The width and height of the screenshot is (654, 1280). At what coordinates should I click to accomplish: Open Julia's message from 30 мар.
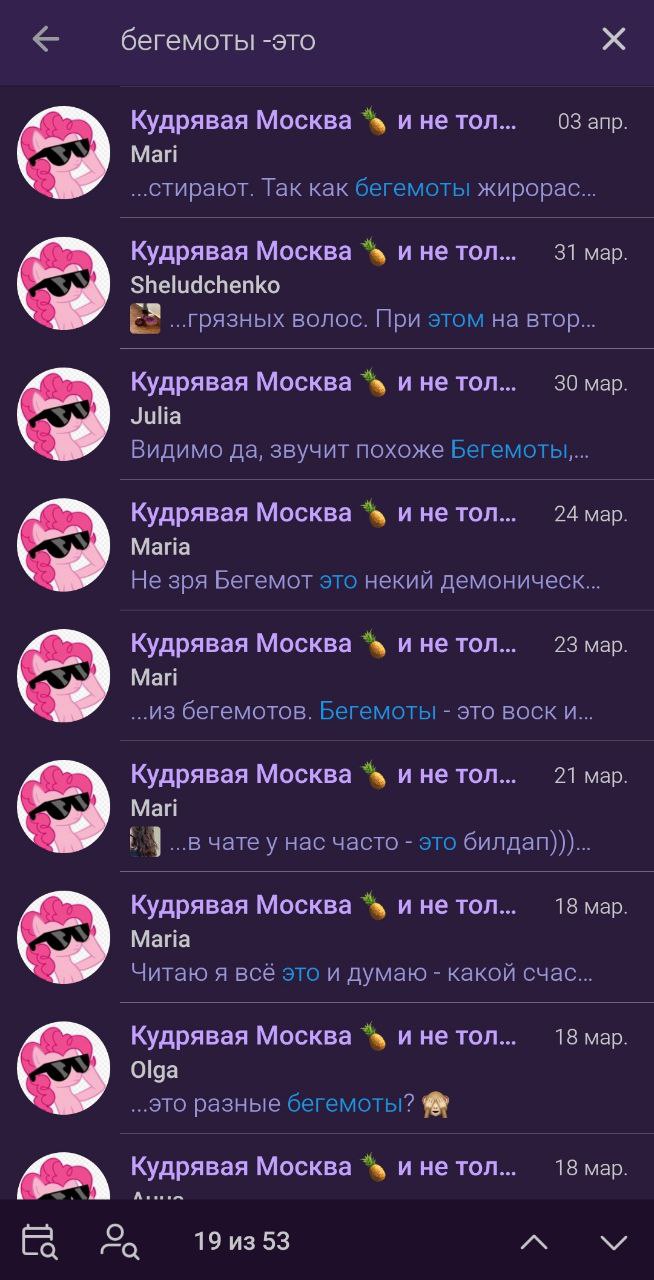tap(327, 415)
